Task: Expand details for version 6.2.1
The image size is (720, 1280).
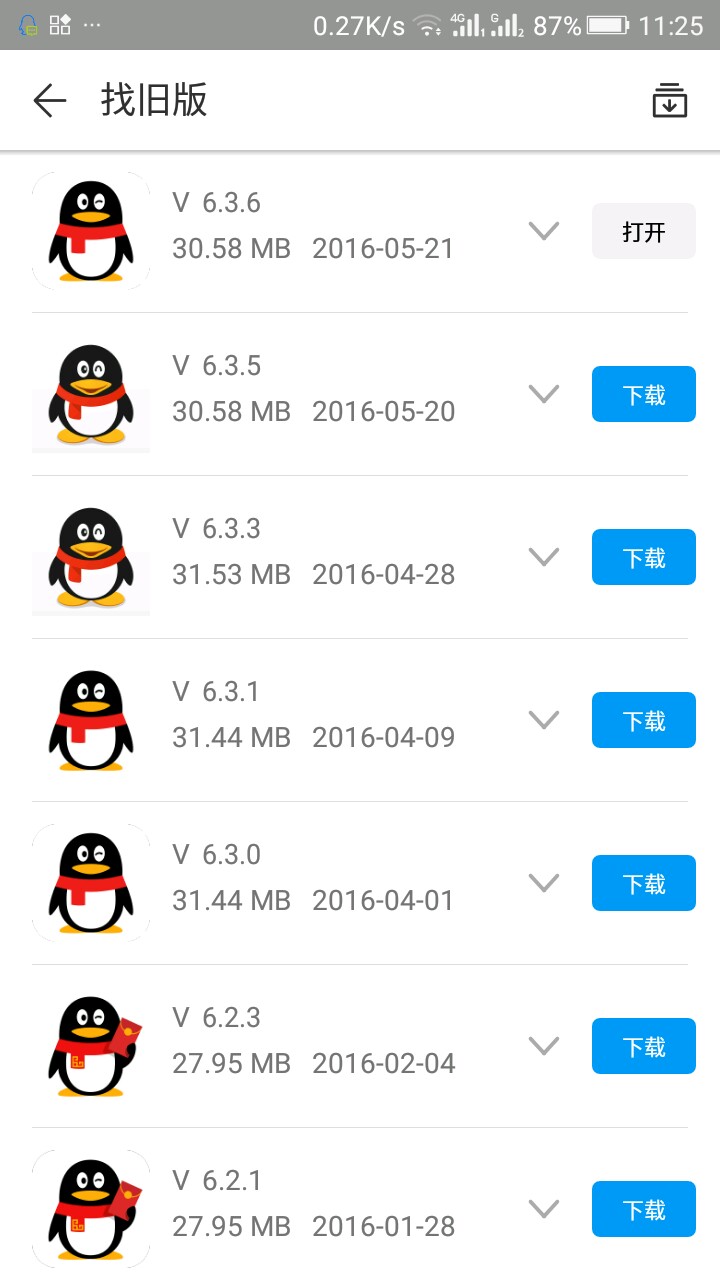Action: coord(543,1209)
